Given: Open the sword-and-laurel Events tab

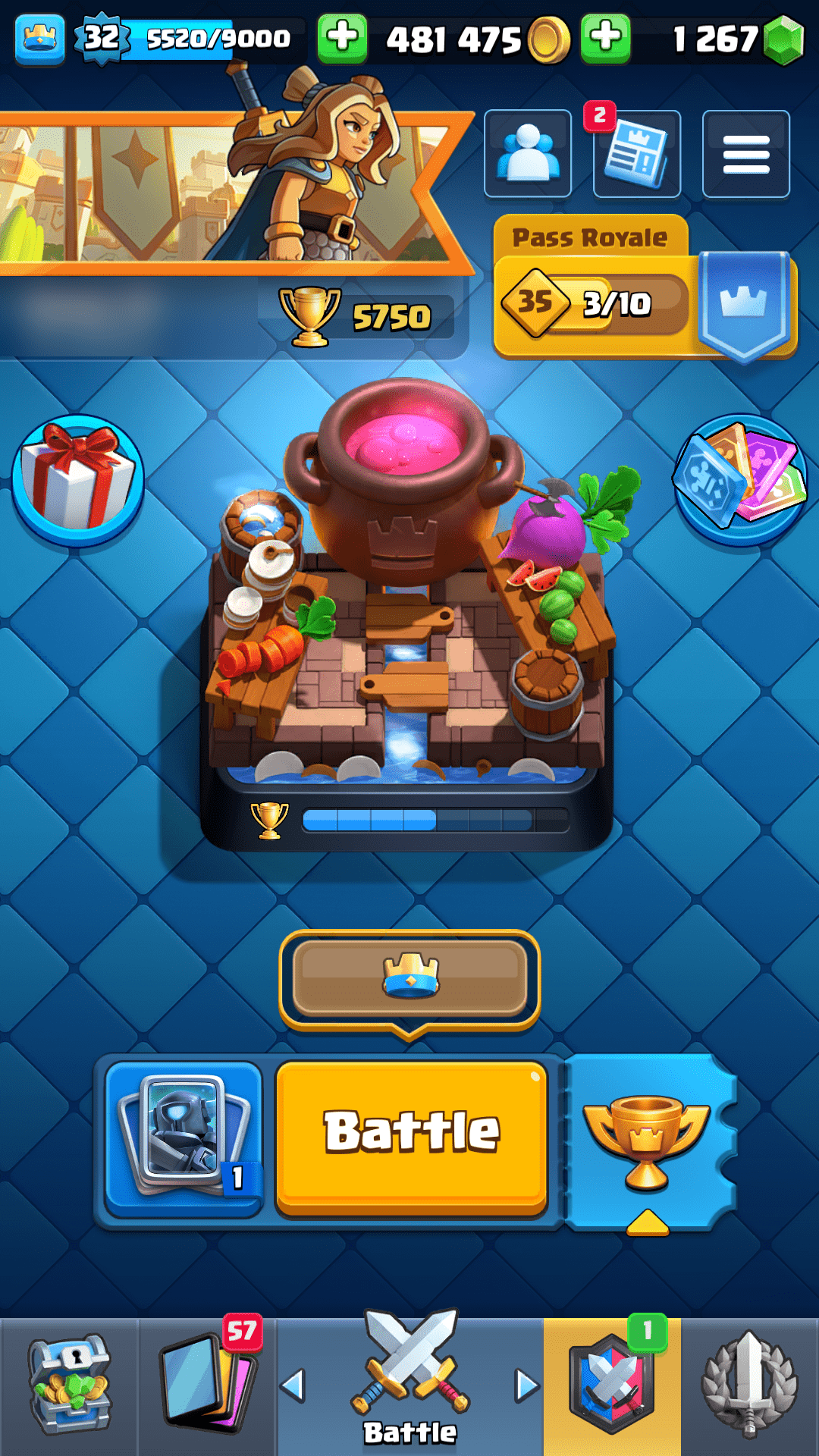Looking at the screenshot, I should (x=749, y=1386).
